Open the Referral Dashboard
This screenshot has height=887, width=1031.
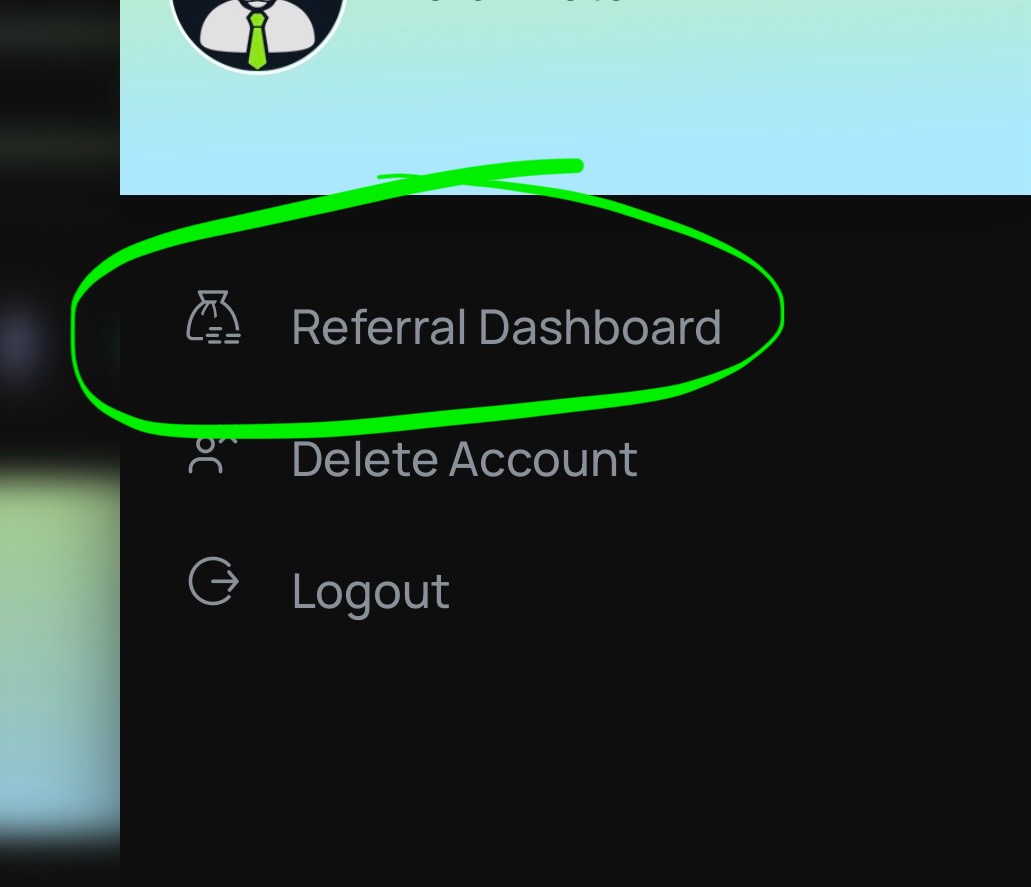505,328
